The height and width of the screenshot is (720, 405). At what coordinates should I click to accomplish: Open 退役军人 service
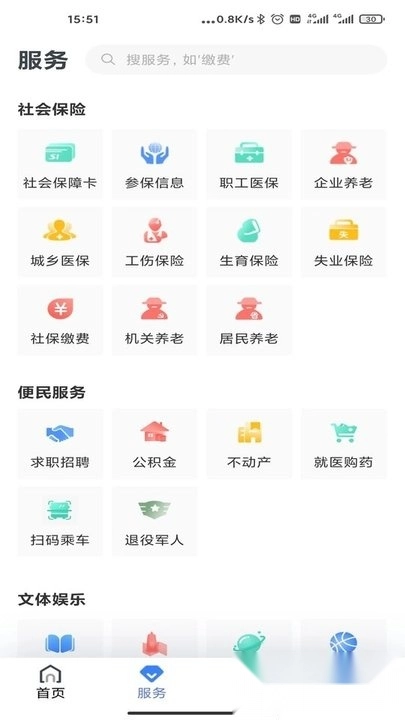point(154,522)
